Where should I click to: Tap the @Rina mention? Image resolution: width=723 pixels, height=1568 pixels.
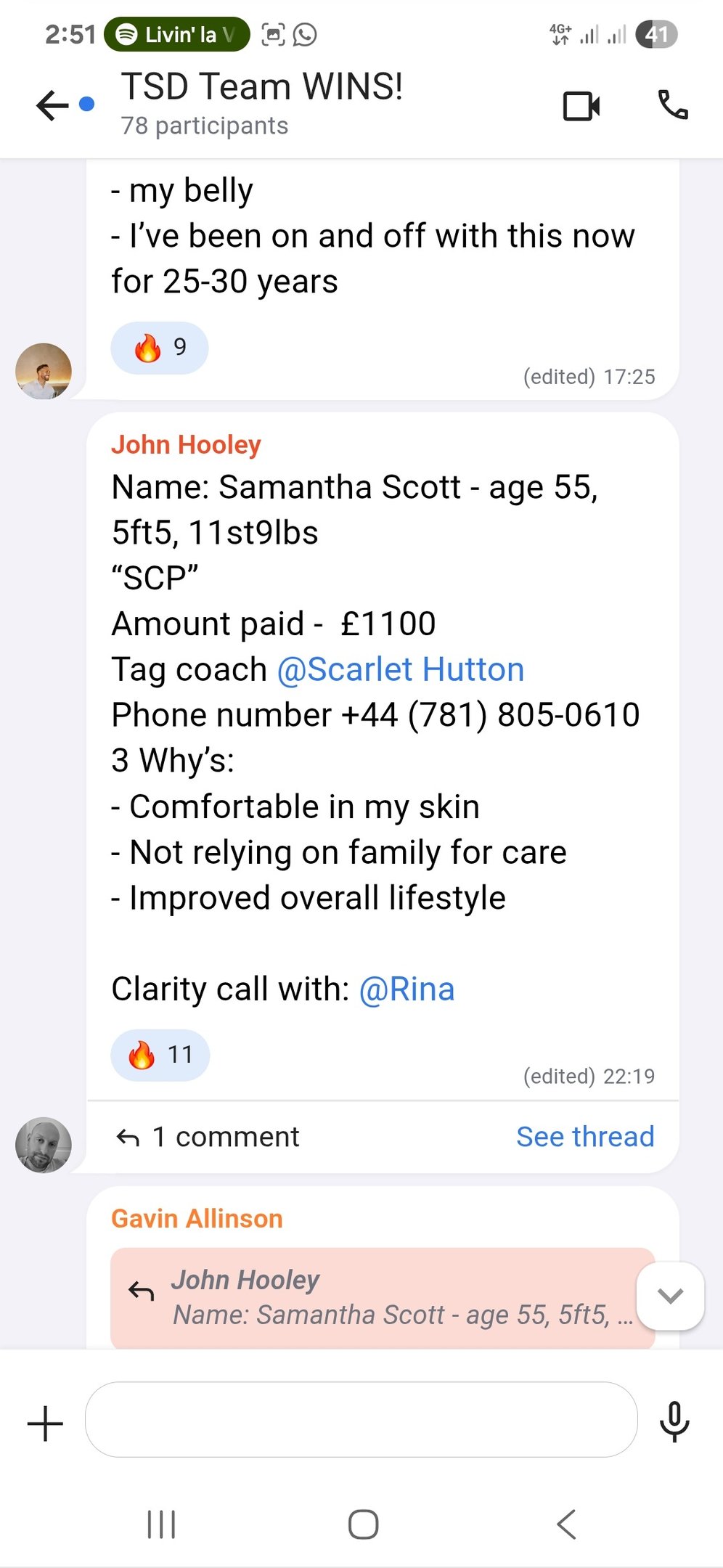click(x=408, y=988)
